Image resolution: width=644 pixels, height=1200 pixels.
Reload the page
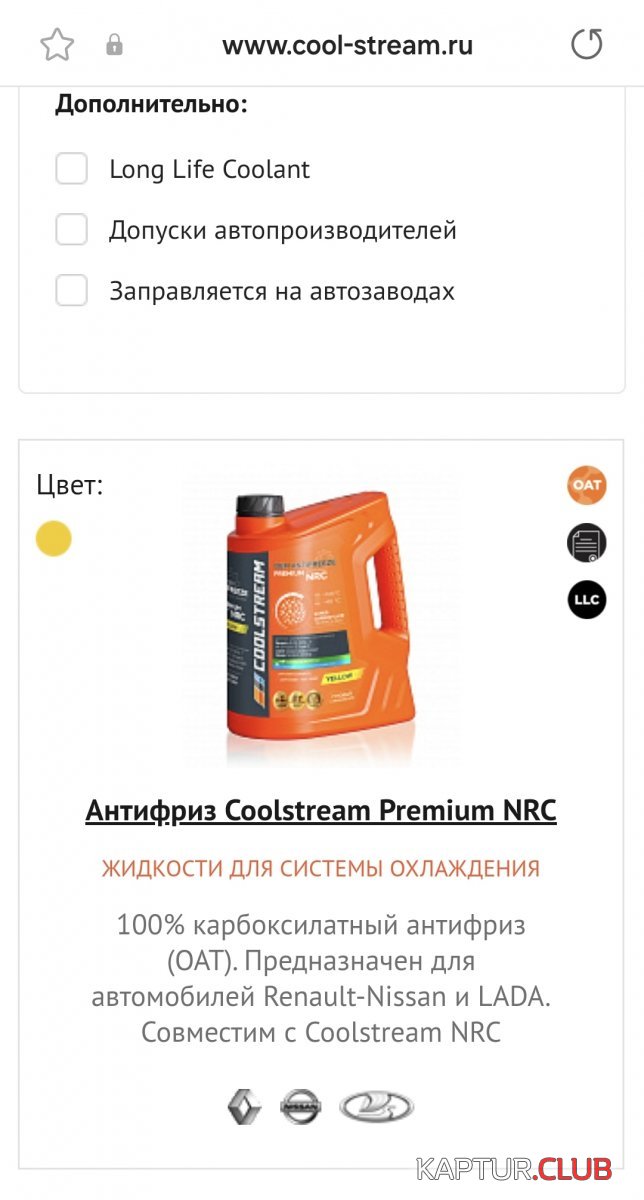click(x=587, y=45)
